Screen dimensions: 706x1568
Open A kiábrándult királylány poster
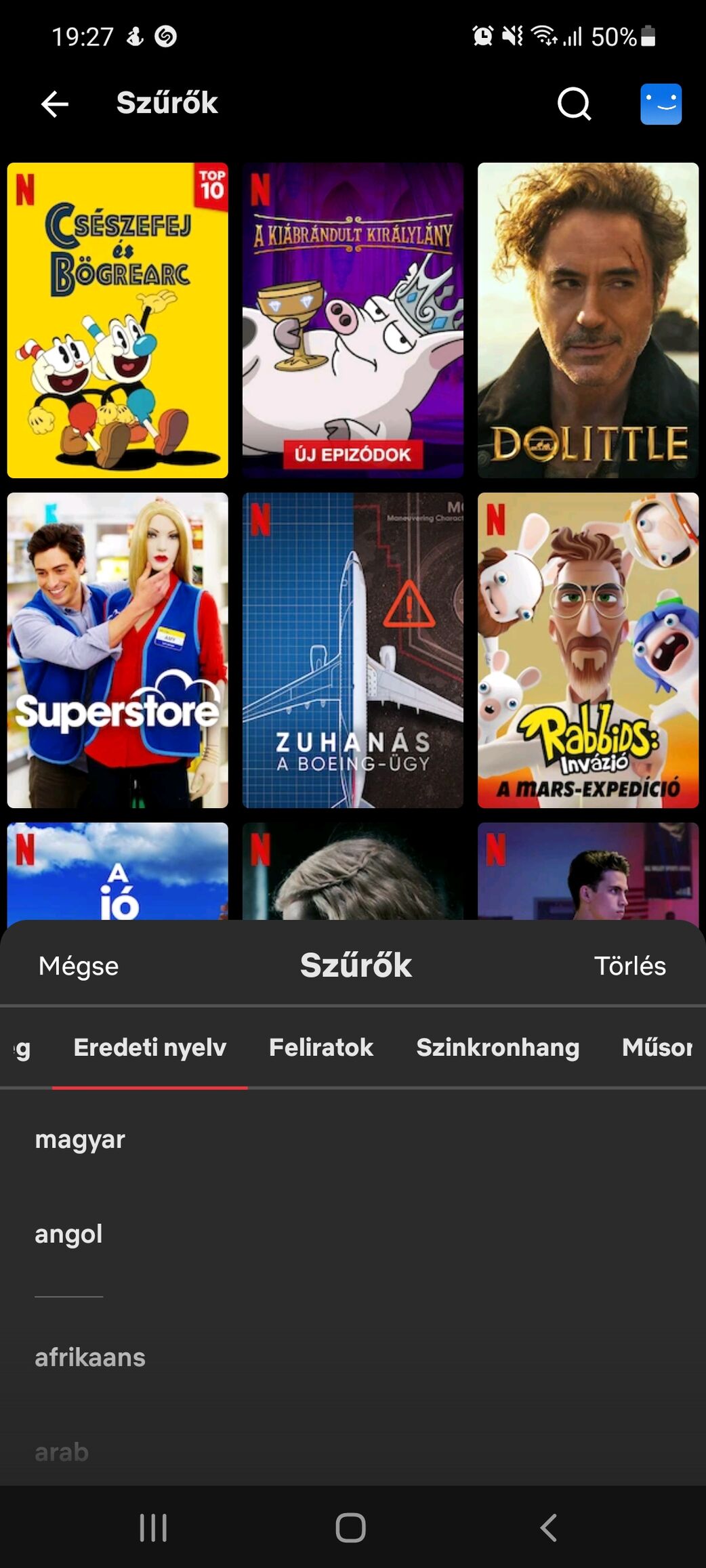pyautogui.click(x=352, y=320)
